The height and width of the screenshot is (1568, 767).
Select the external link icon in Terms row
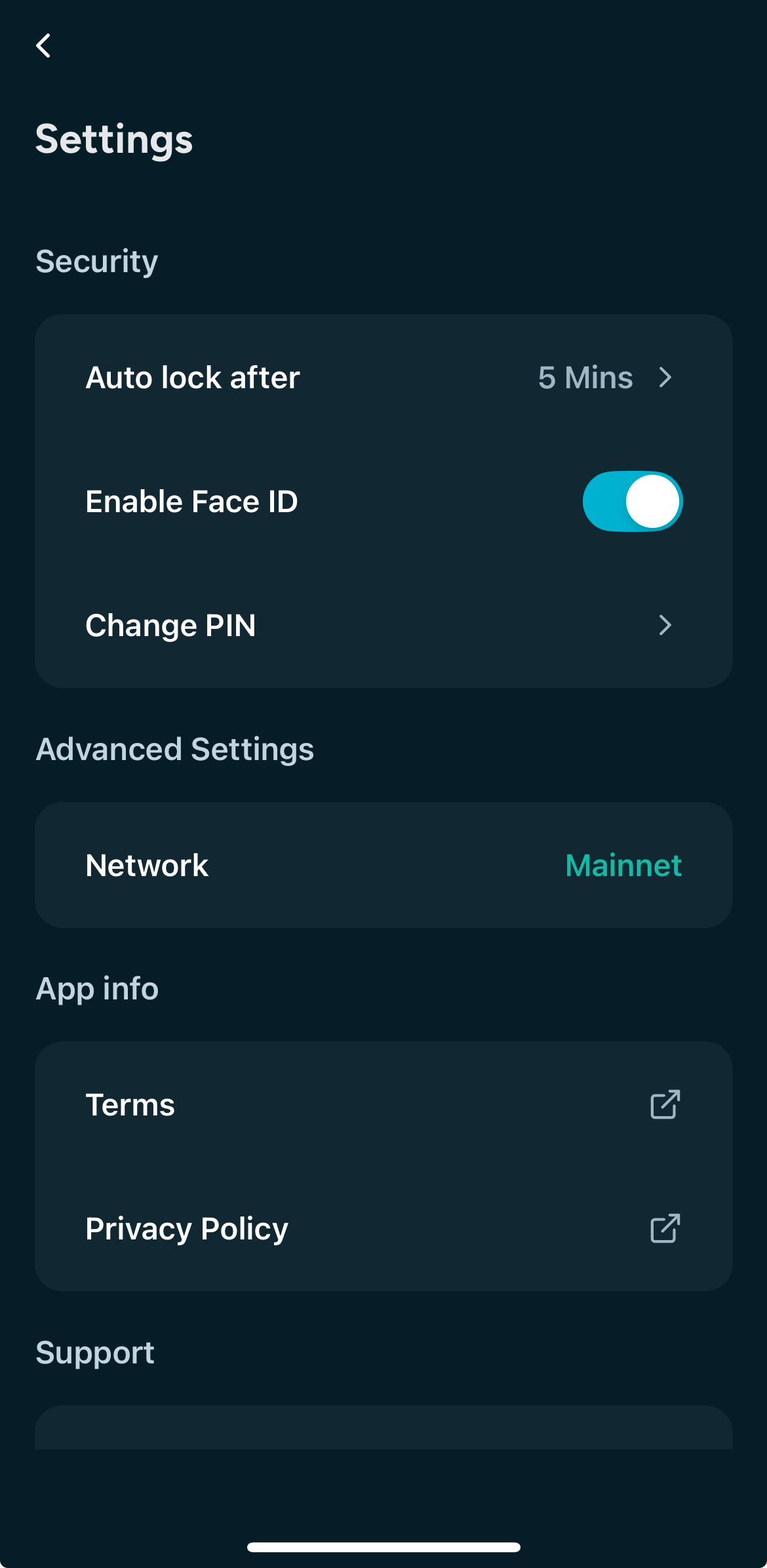[665, 1104]
